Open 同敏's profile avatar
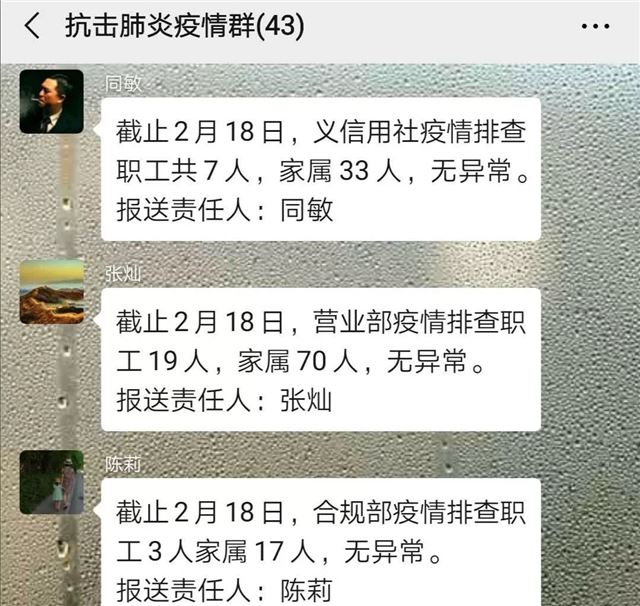The height and width of the screenshot is (606, 640). pyautogui.click(x=51, y=102)
